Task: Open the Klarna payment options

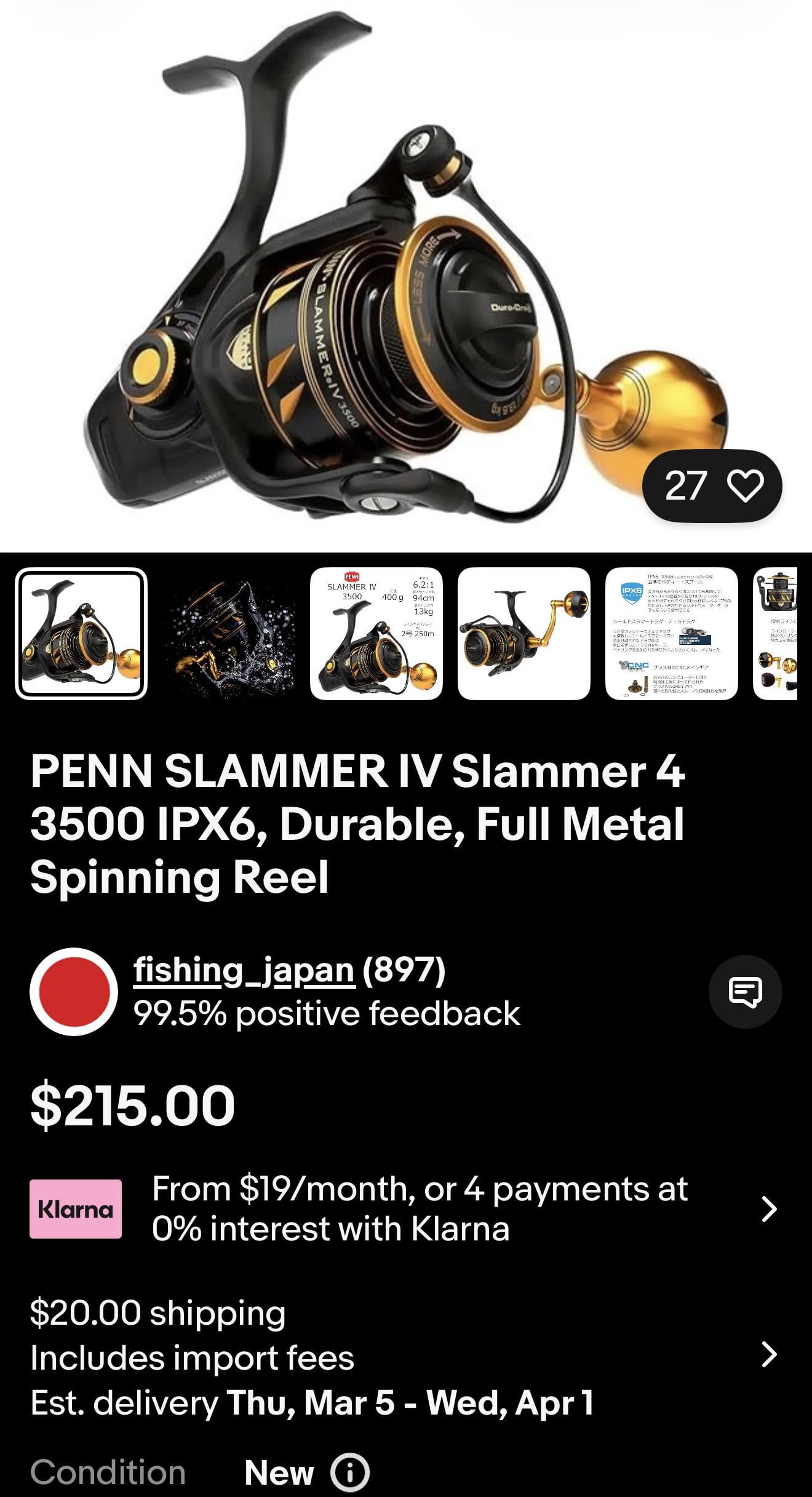Action: pos(768,1208)
